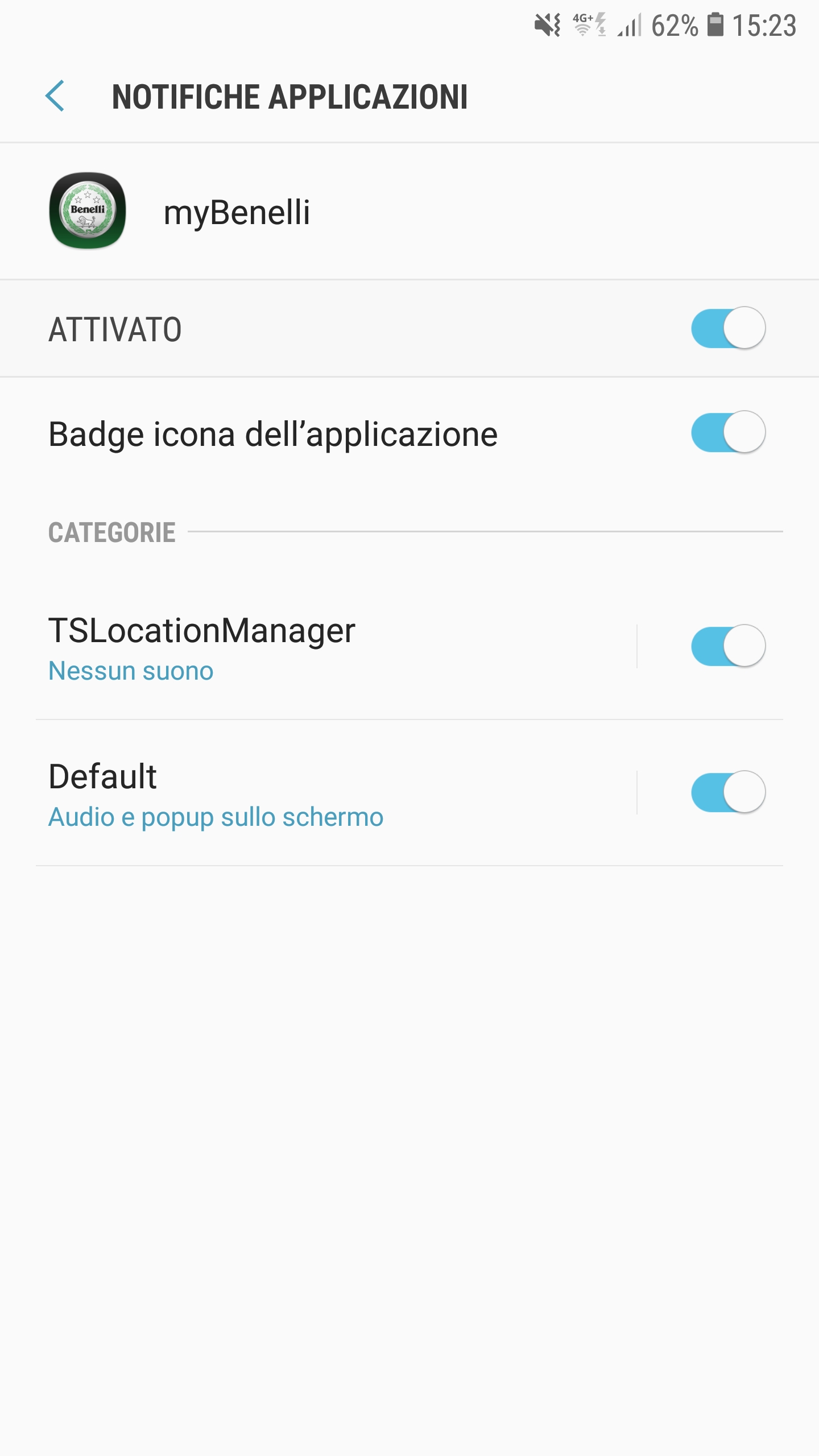Tap the myBenelli app name text
Screen dimensions: 819x1456
[237, 212]
